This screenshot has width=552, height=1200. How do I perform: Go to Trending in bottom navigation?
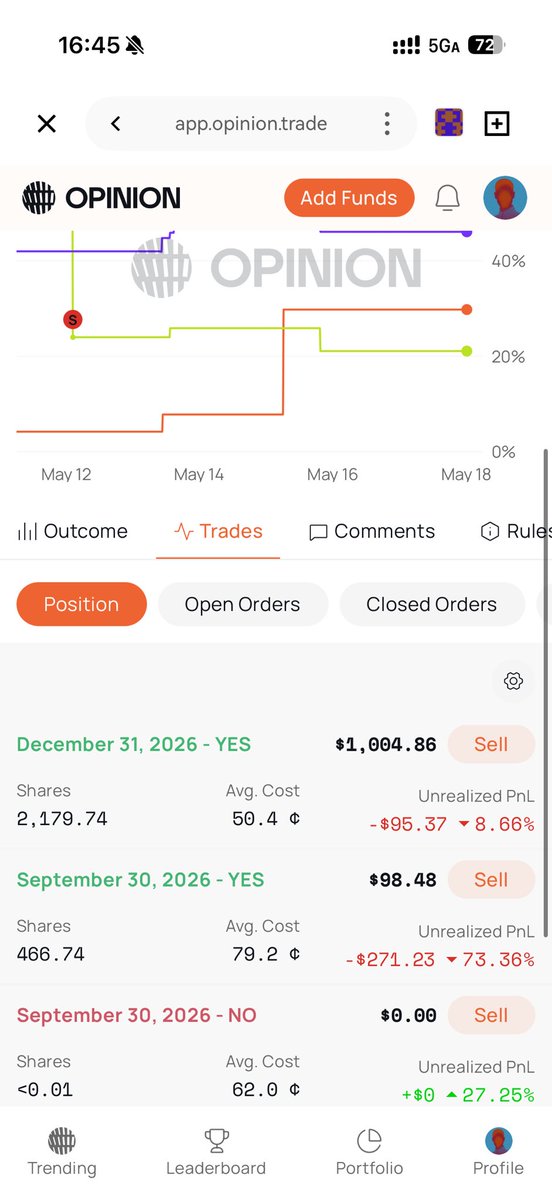(62, 1152)
